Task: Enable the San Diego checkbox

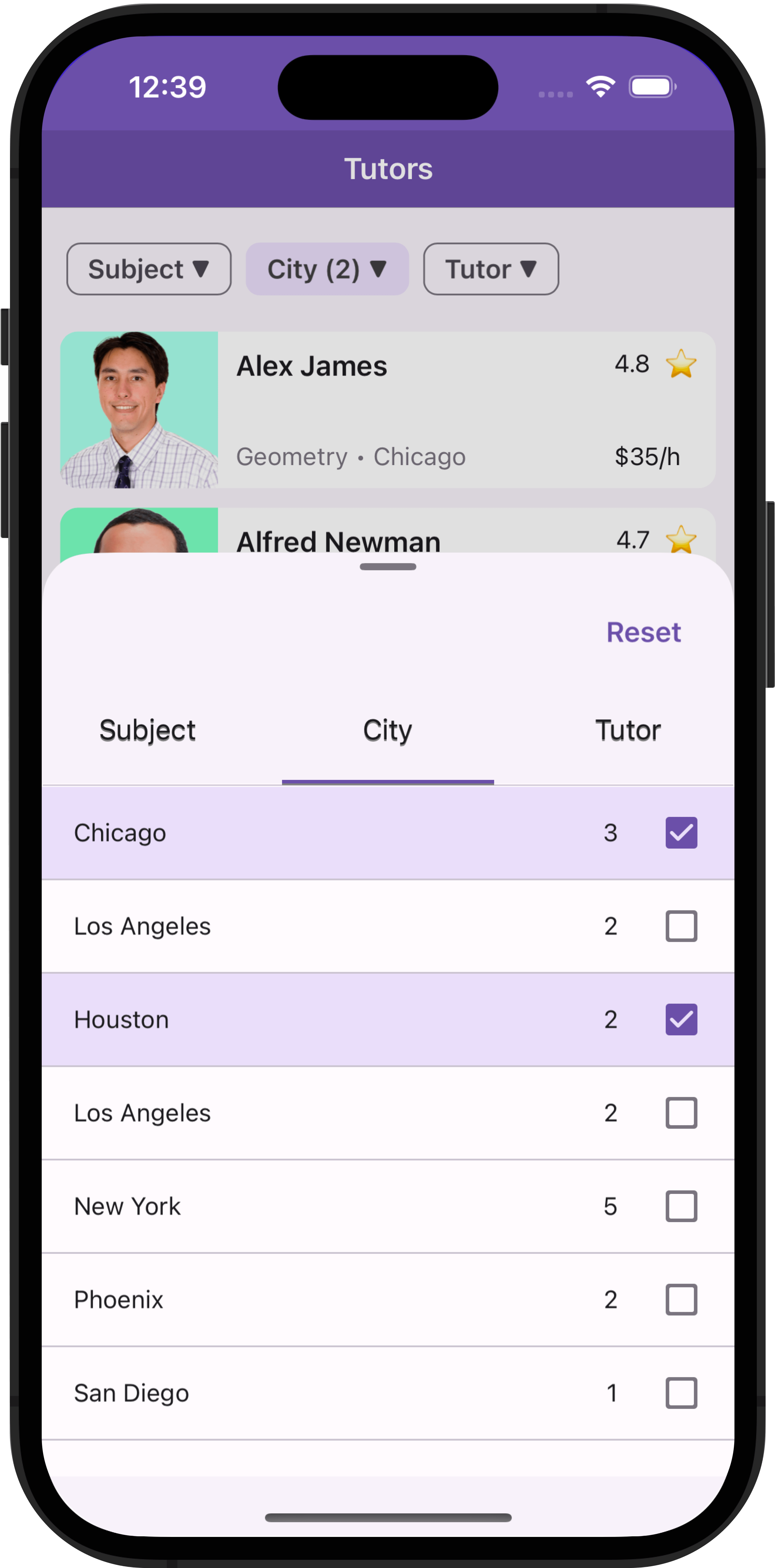Action: (x=681, y=1393)
